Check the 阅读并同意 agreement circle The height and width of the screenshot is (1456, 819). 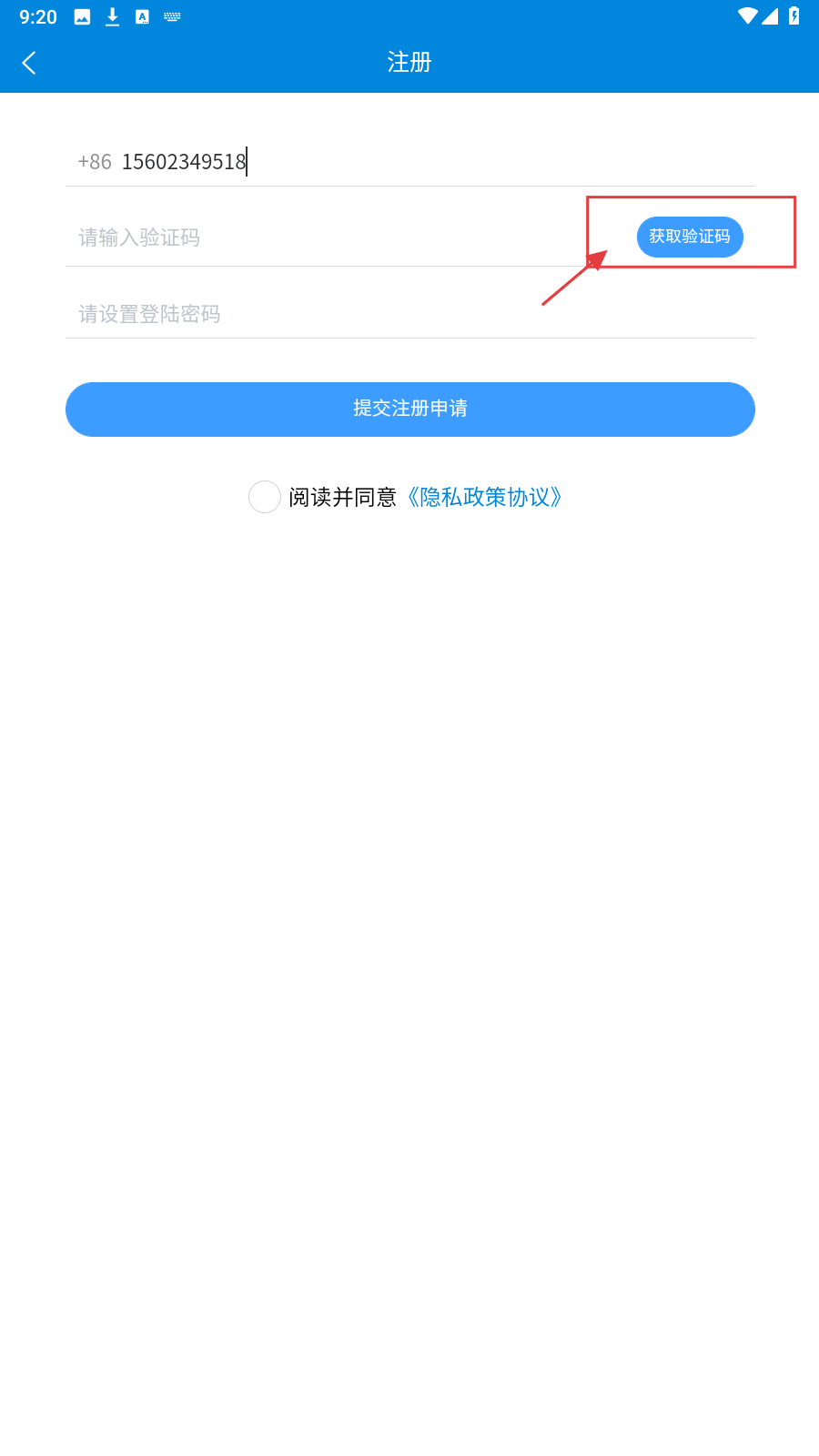point(265,497)
